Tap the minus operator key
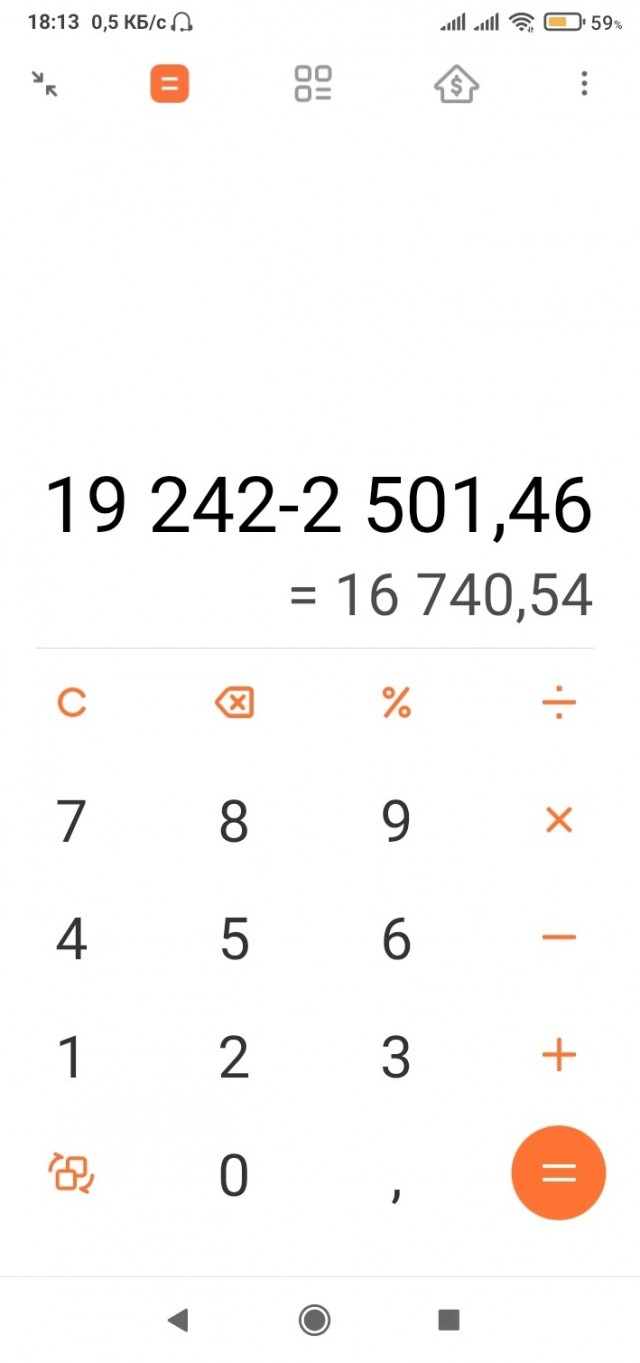The height and width of the screenshot is (1363, 640). click(x=558, y=938)
